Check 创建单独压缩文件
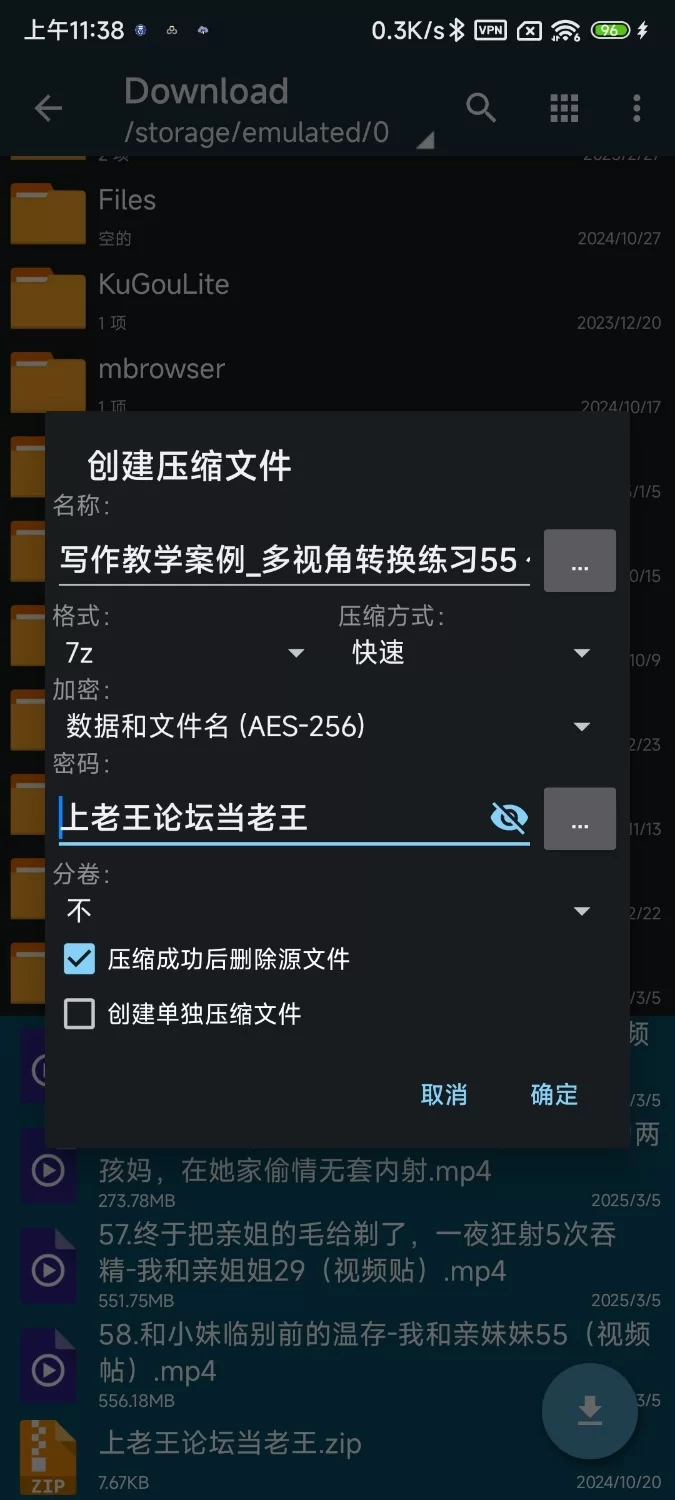 pos(79,1015)
